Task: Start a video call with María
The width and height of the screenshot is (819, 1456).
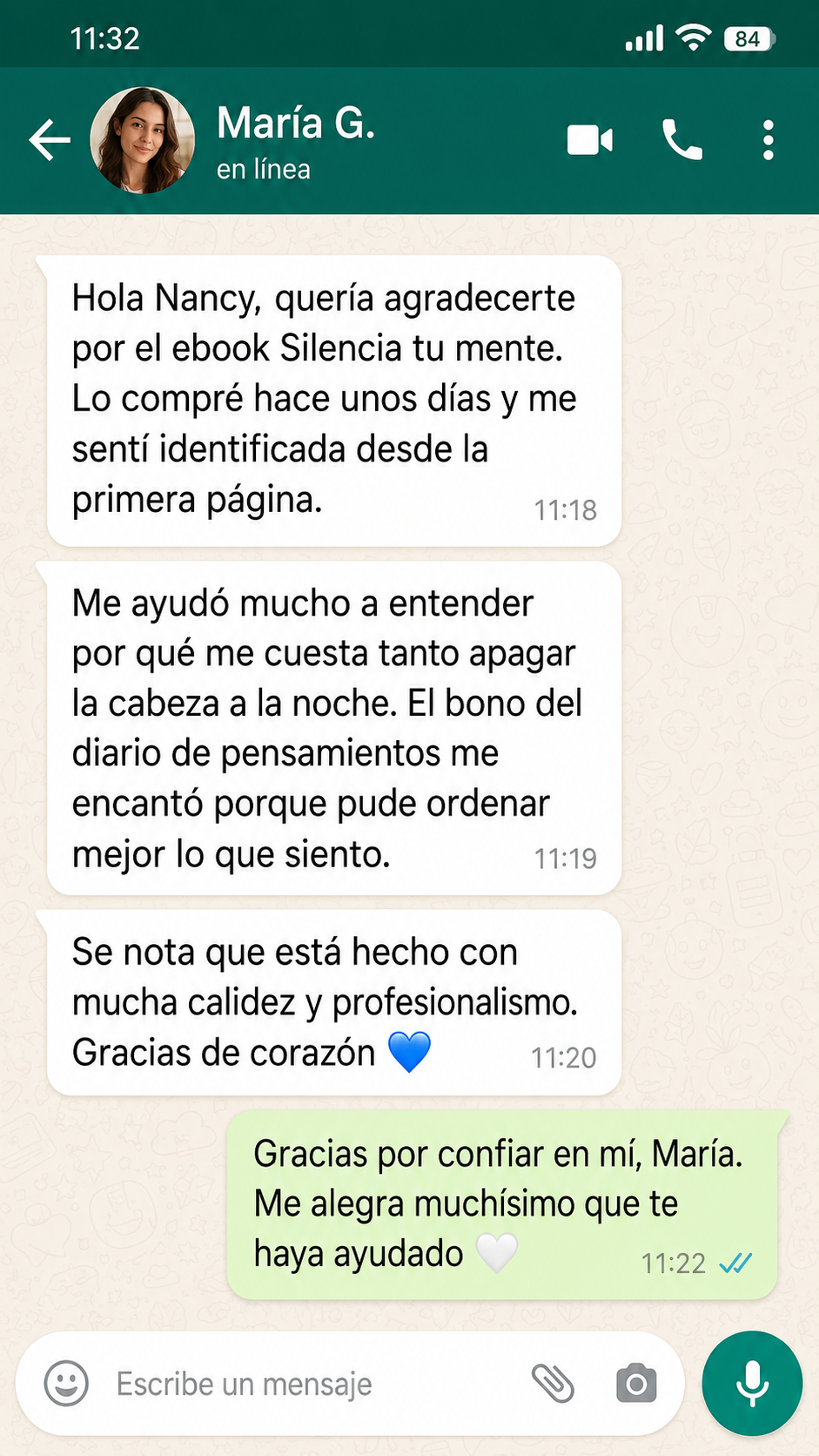Action: [x=590, y=140]
